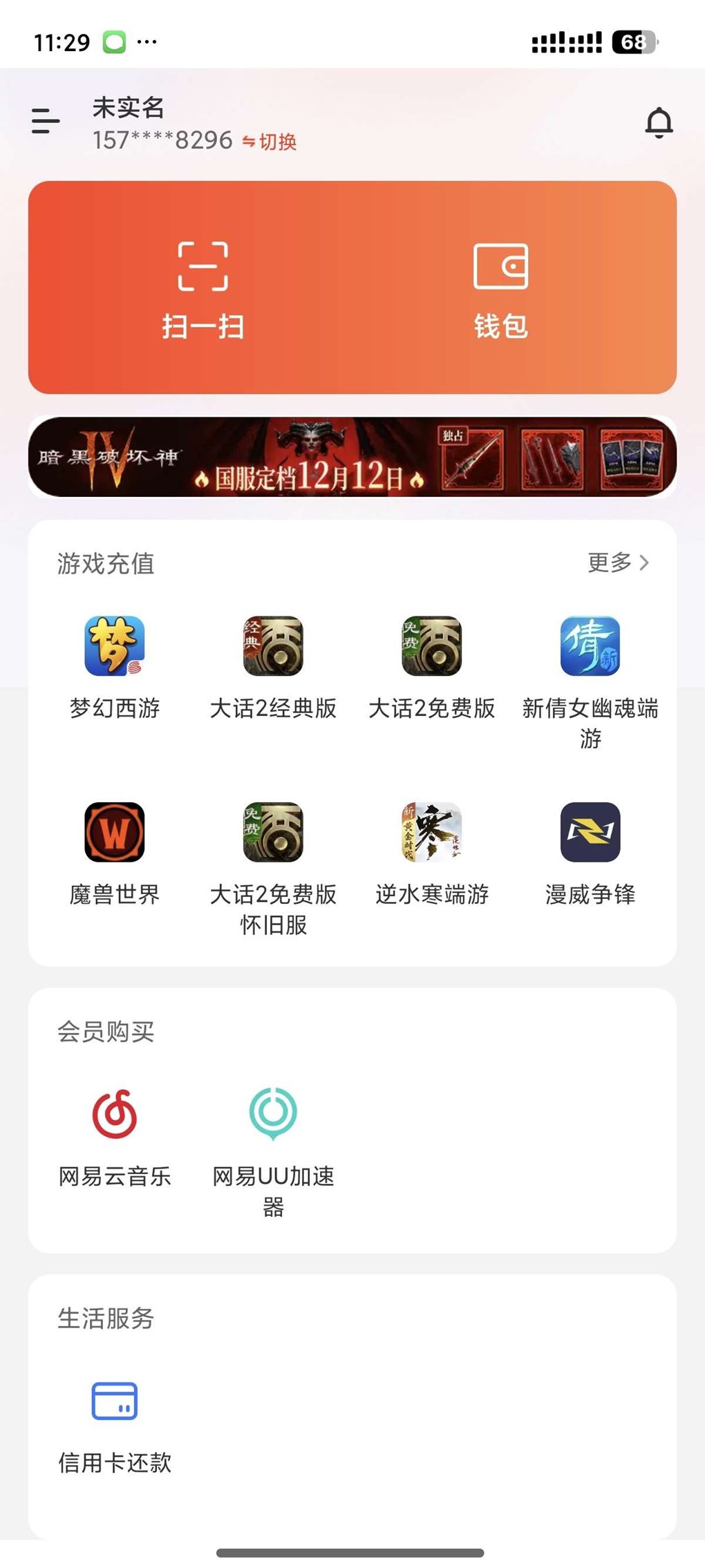
Task: Open the notifications bell
Action: click(x=659, y=122)
